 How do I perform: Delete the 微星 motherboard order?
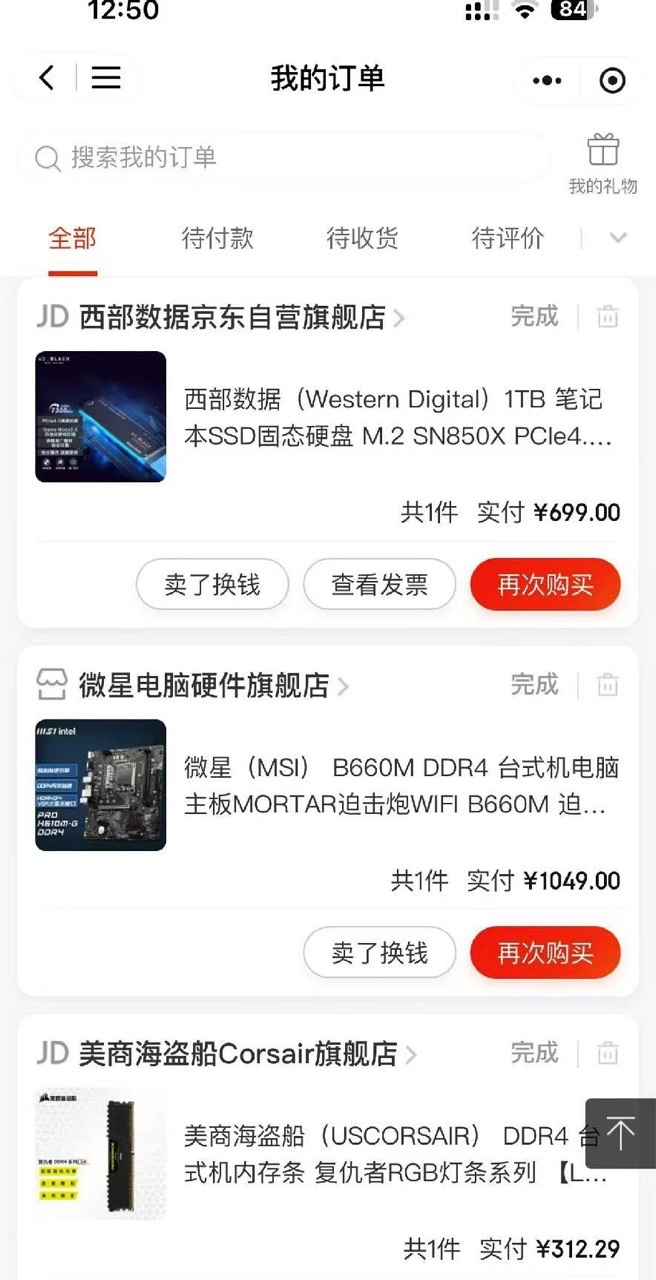coord(608,686)
